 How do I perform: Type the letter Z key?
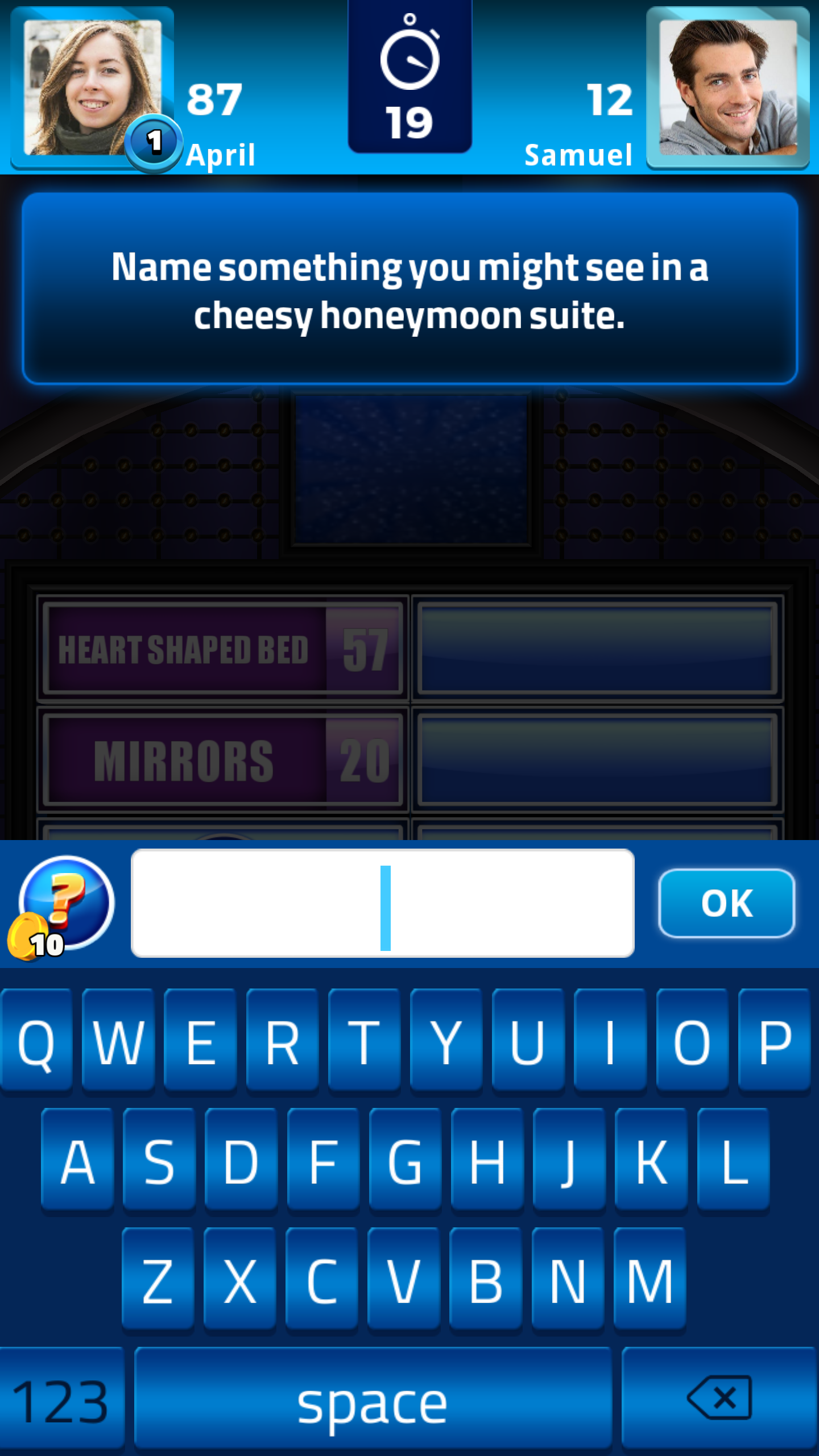tap(158, 1280)
